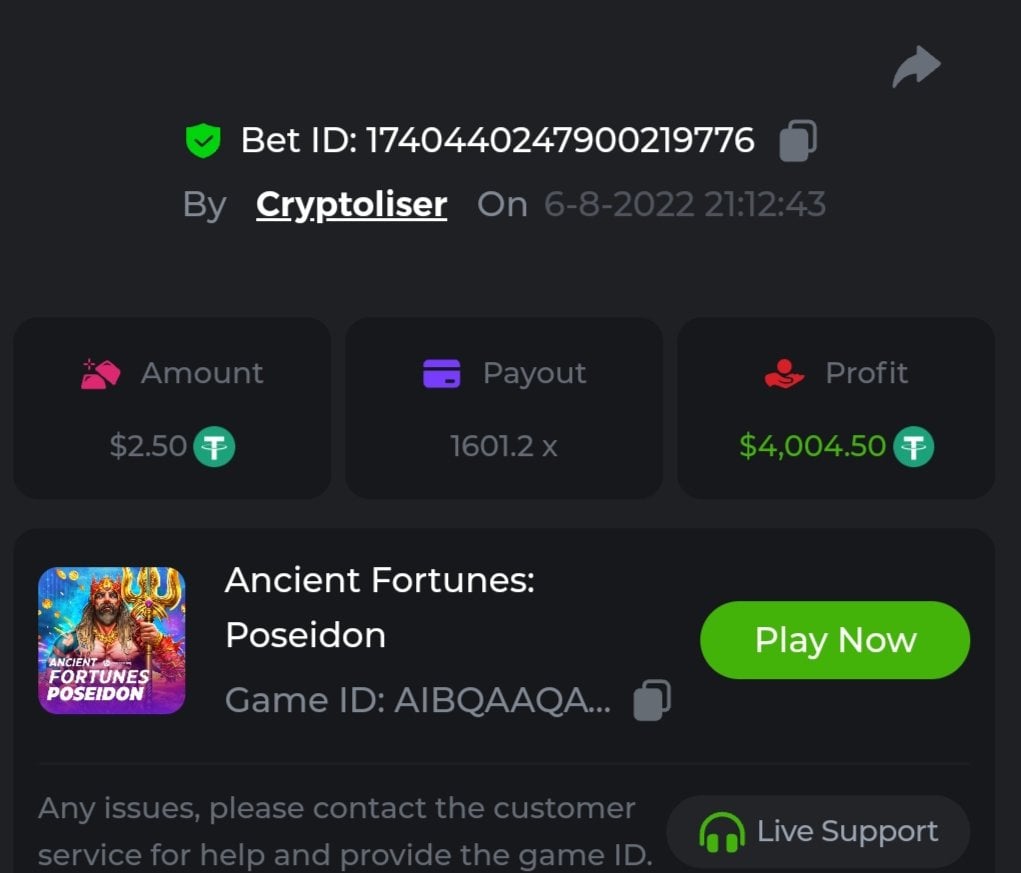1021x873 pixels.
Task: Open Cryptoliser's profile
Action: pos(351,204)
